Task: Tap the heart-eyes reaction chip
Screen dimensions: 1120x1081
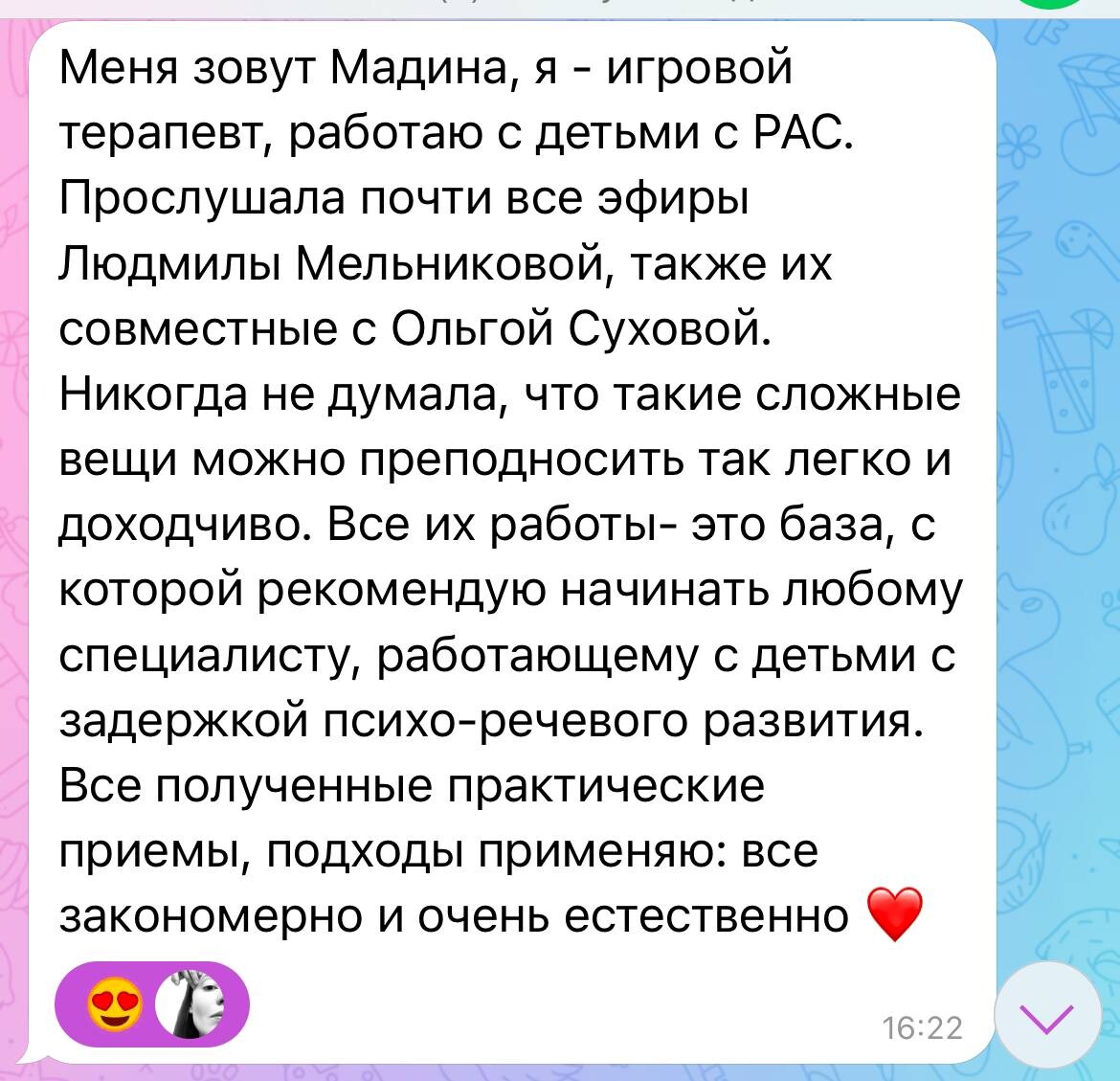Action: [151, 1005]
